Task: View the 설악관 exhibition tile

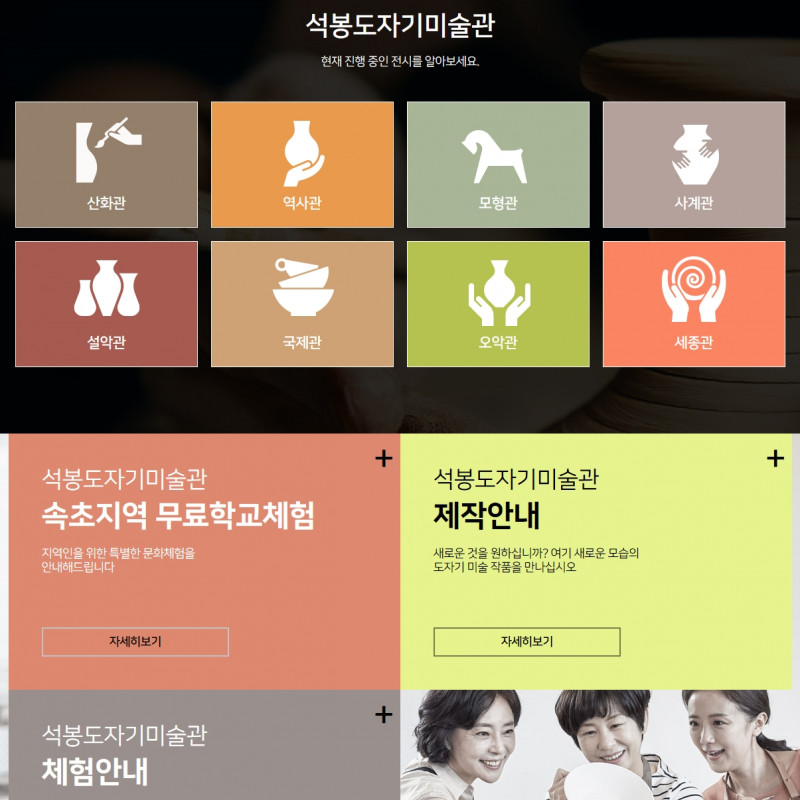Action: 106,304
